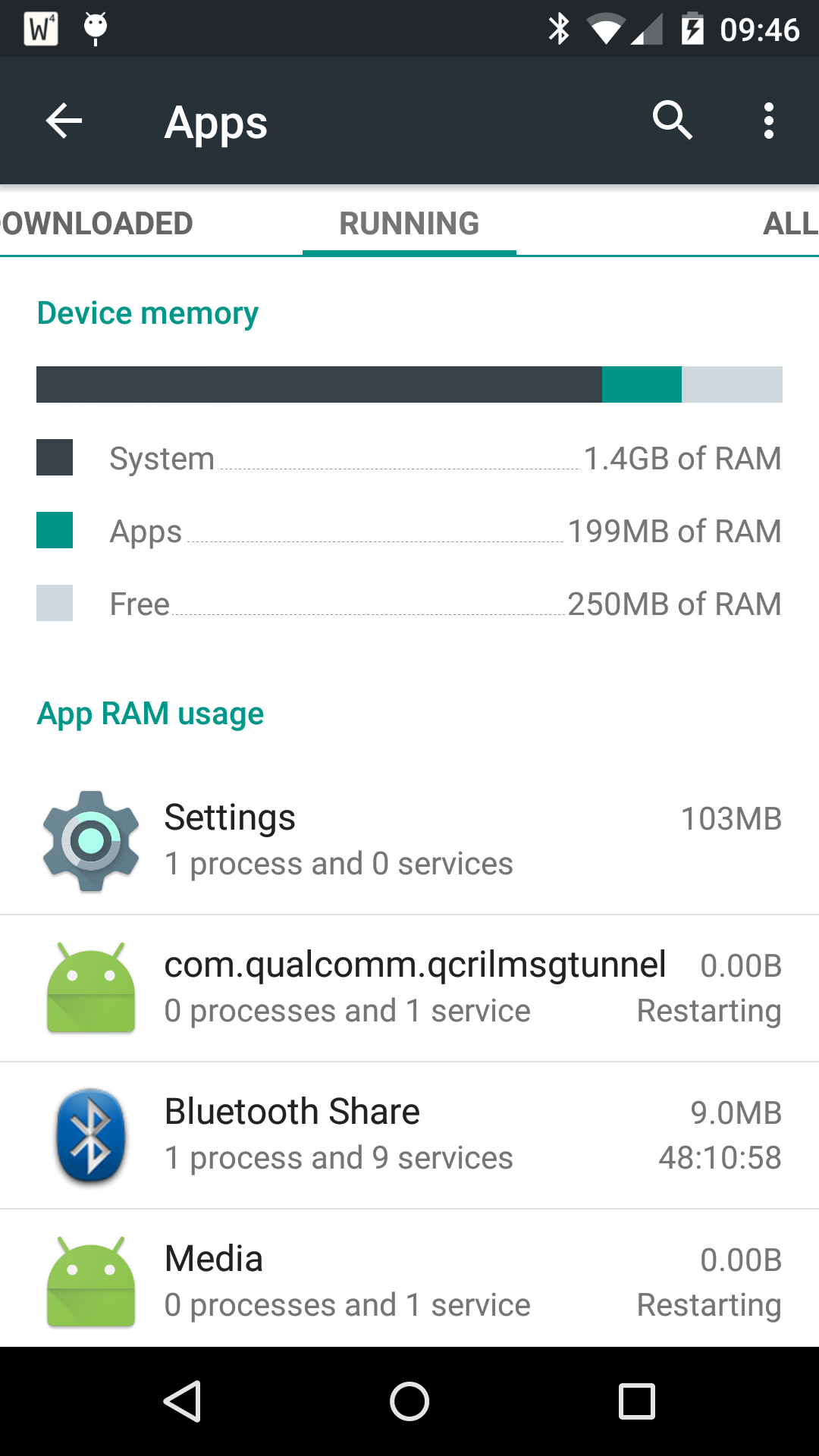Open the Media service entry
Image resolution: width=819 pixels, height=1456 pixels.
[409, 1280]
